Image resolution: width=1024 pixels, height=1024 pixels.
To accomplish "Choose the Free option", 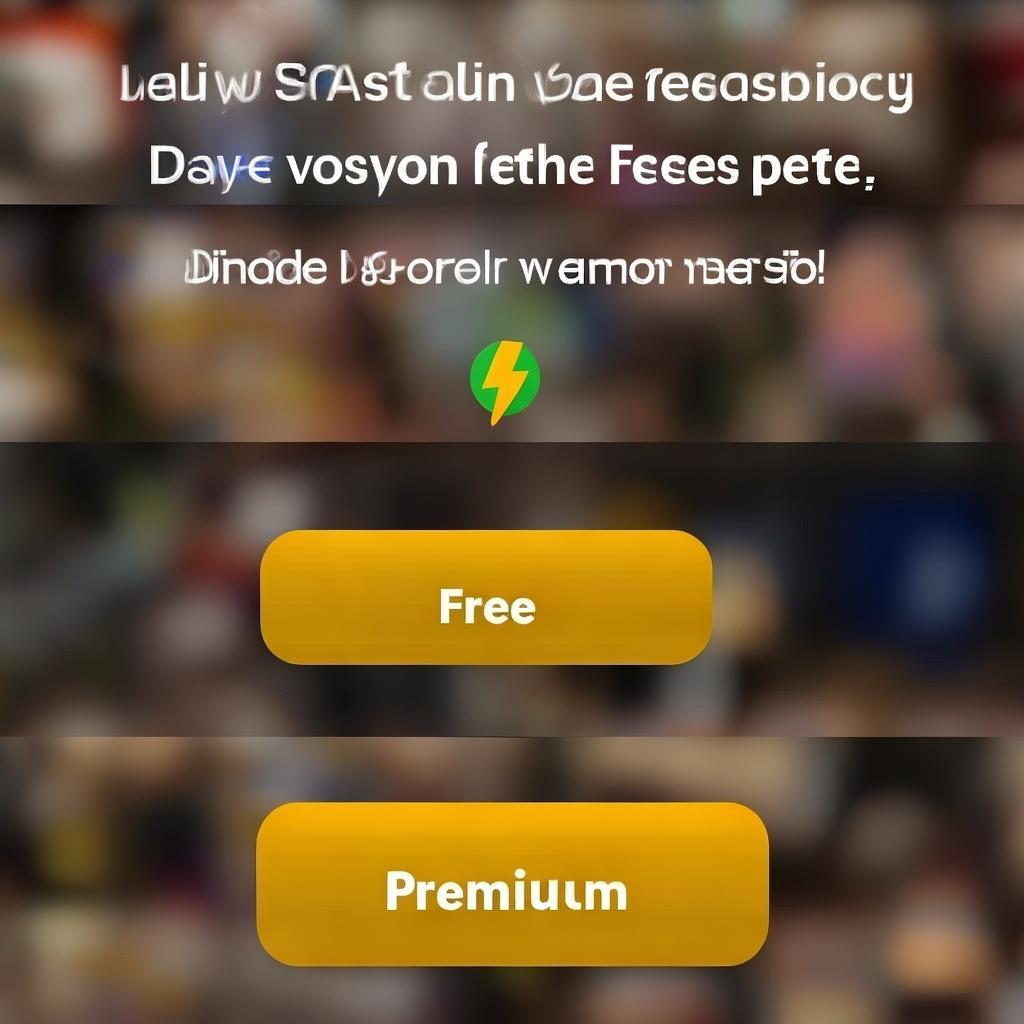I will click(x=486, y=598).
